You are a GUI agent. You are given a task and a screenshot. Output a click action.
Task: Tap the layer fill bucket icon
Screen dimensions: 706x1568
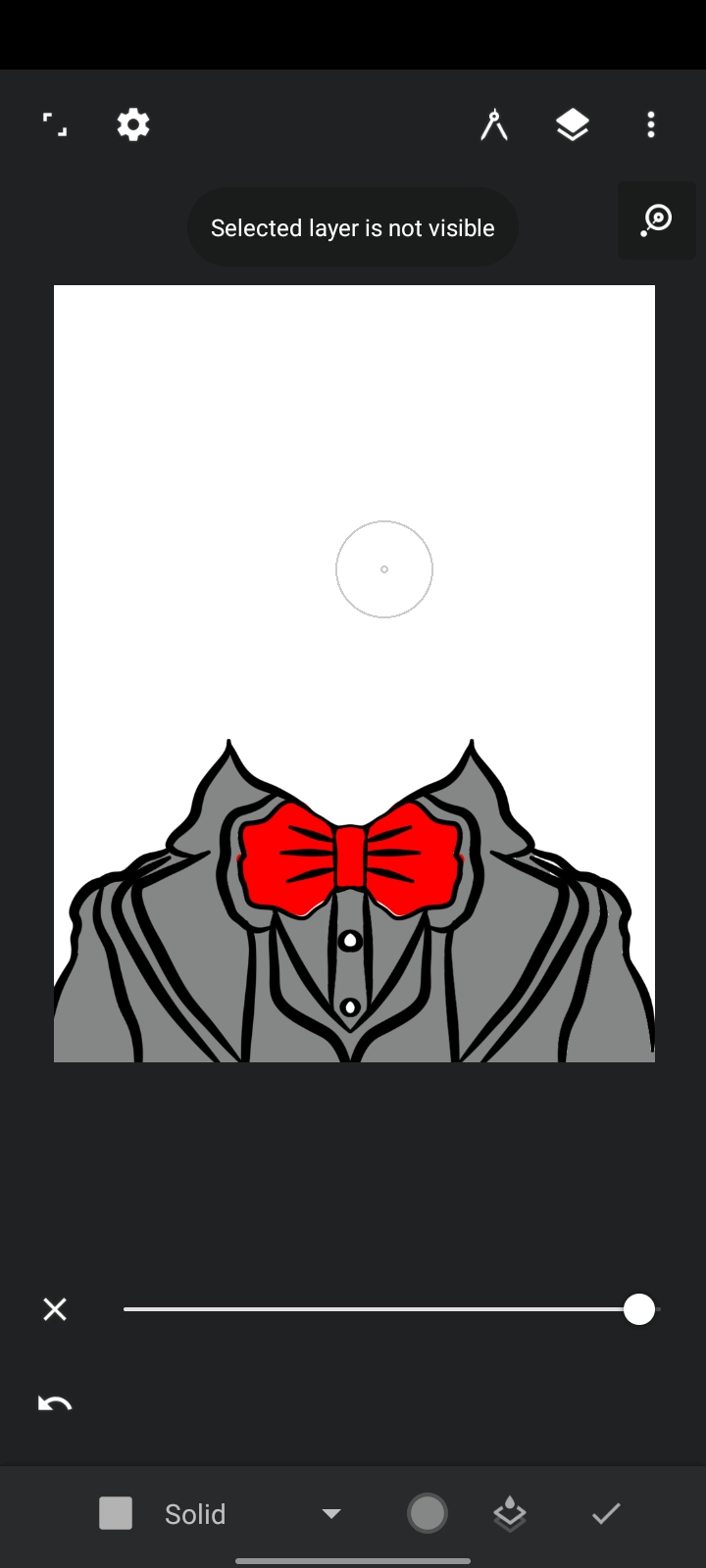(510, 1514)
